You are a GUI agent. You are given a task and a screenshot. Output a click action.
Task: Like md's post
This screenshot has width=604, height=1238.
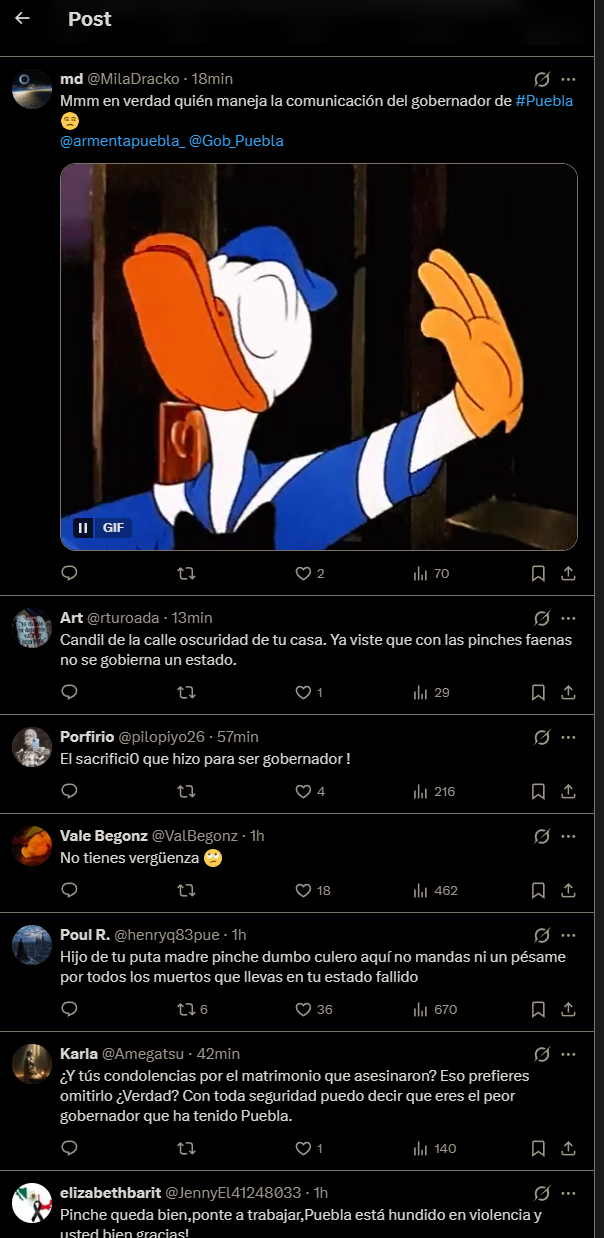tap(303, 574)
